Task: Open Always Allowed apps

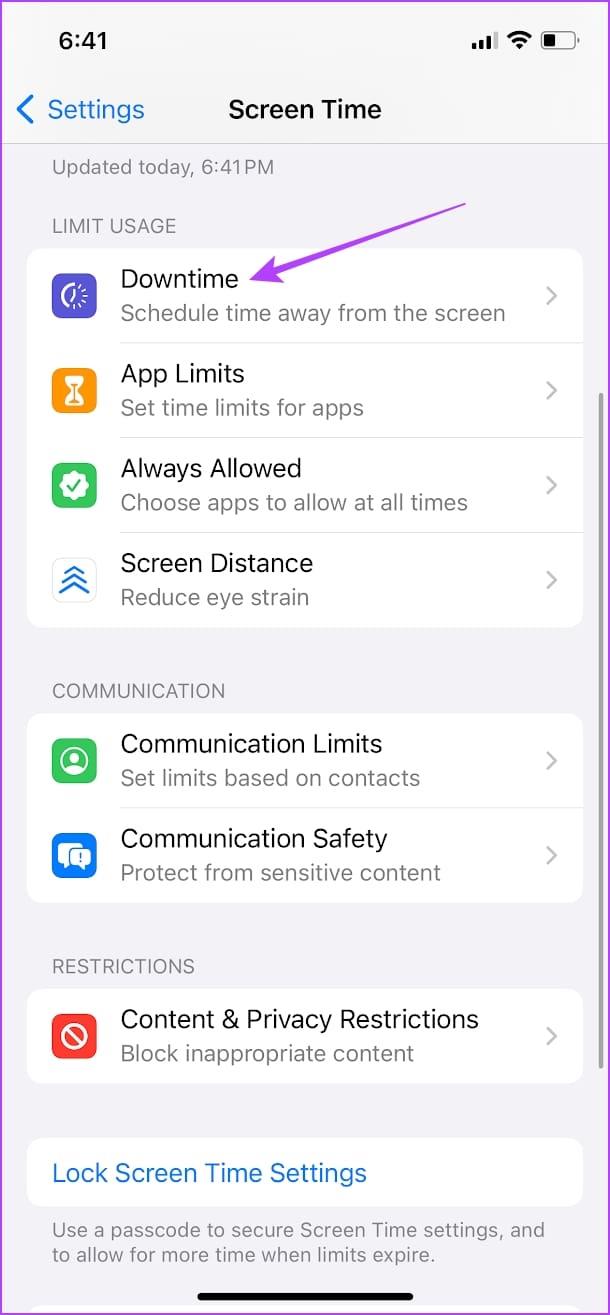Action: (x=305, y=485)
